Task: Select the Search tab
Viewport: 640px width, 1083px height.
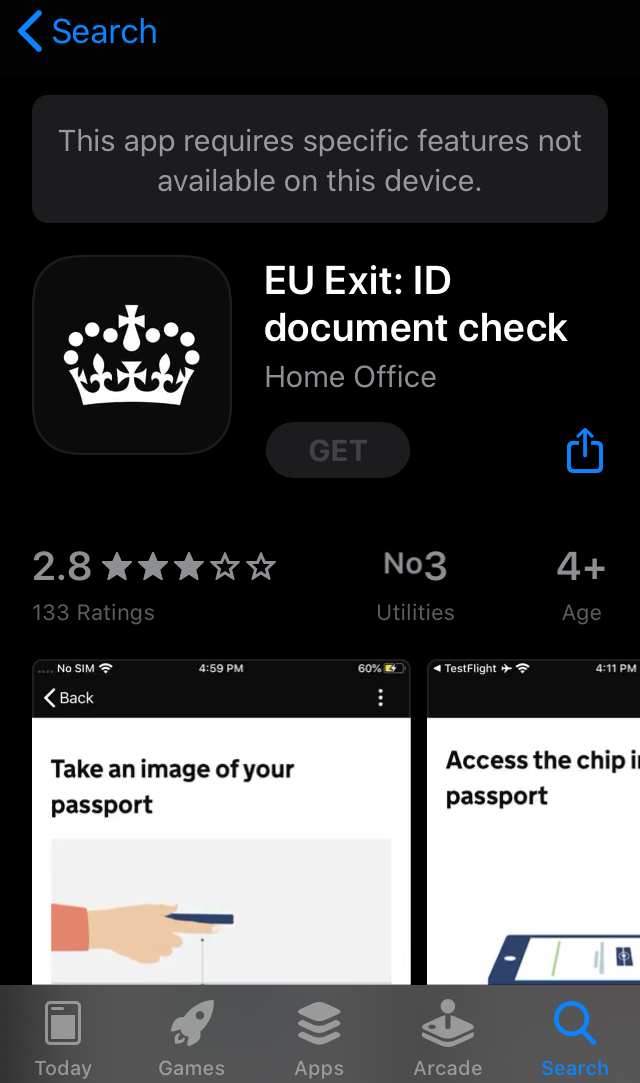Action: pyautogui.click(x=575, y=1039)
